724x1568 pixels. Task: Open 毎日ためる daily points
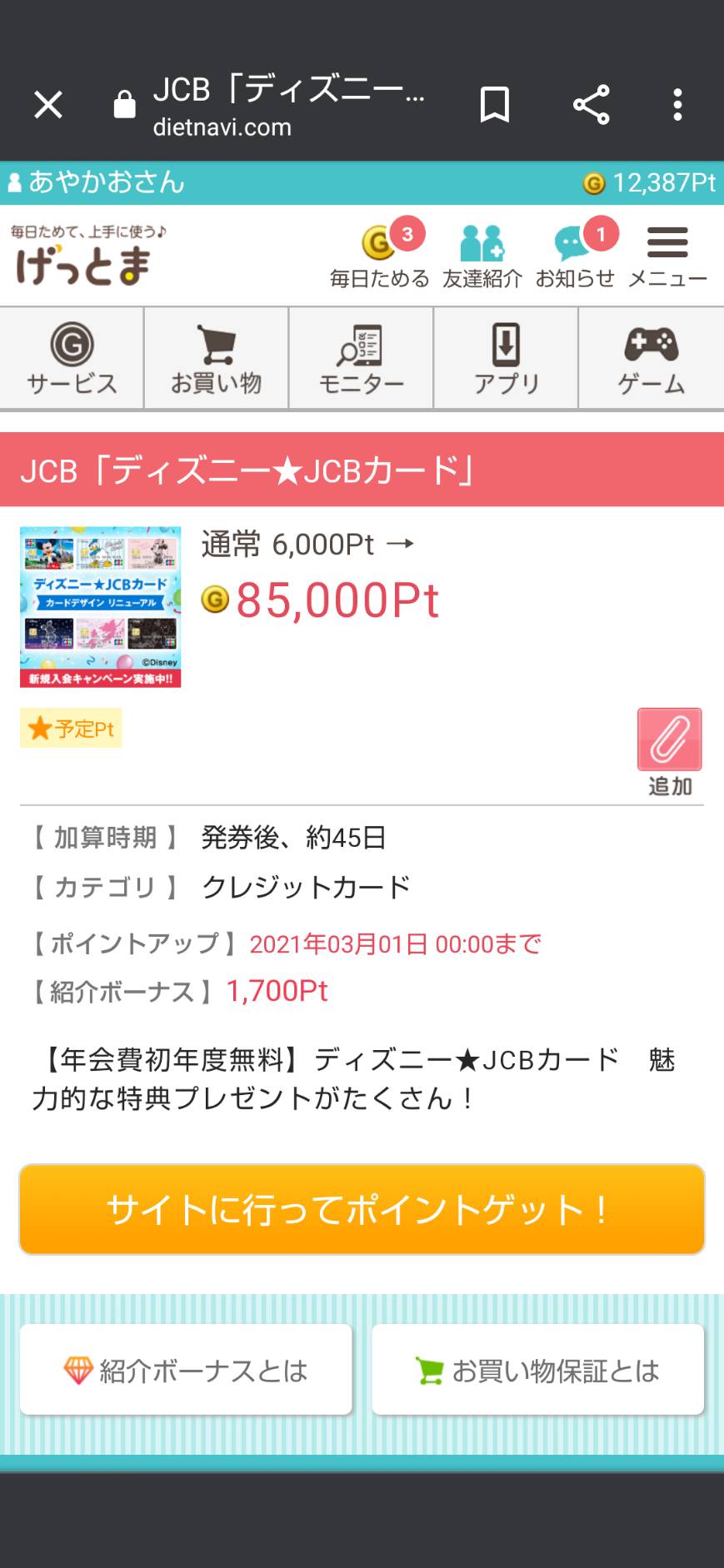click(x=380, y=254)
